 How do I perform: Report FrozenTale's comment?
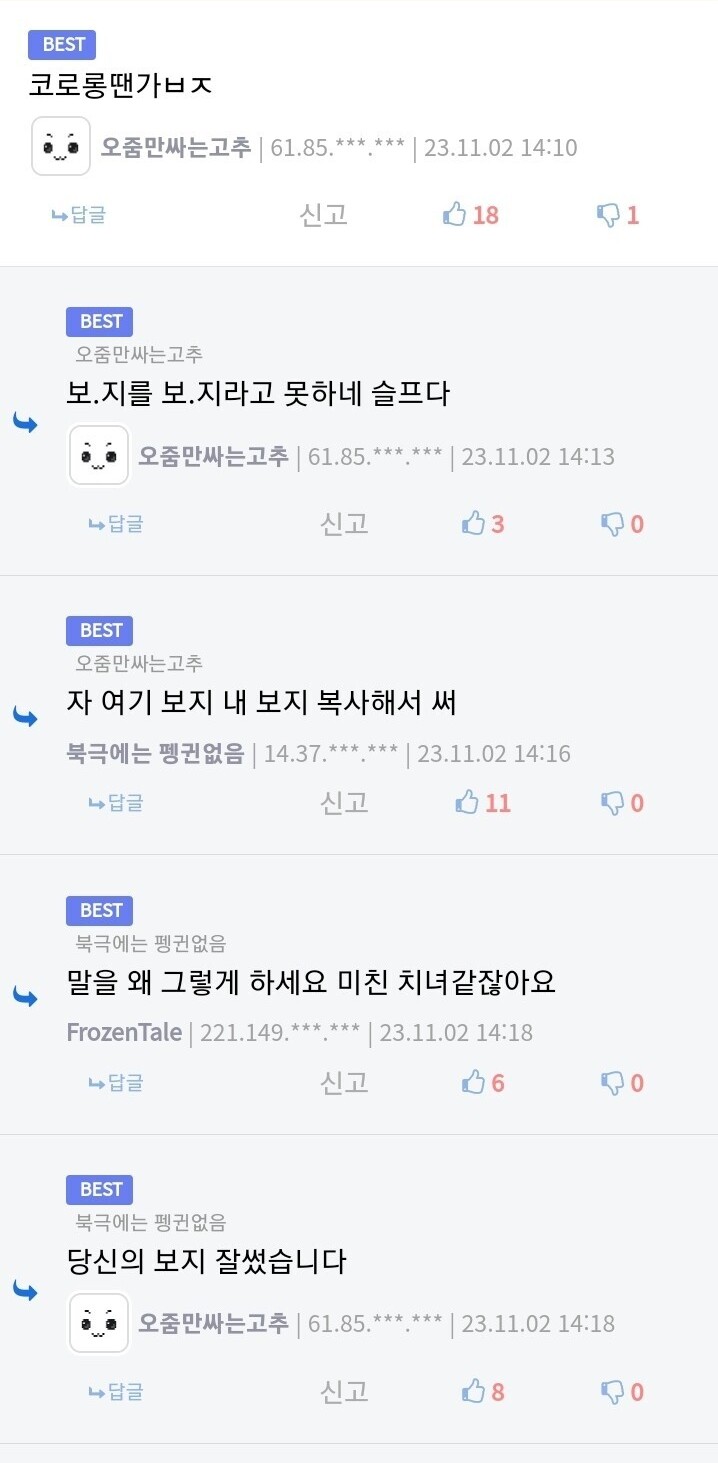point(344,1083)
